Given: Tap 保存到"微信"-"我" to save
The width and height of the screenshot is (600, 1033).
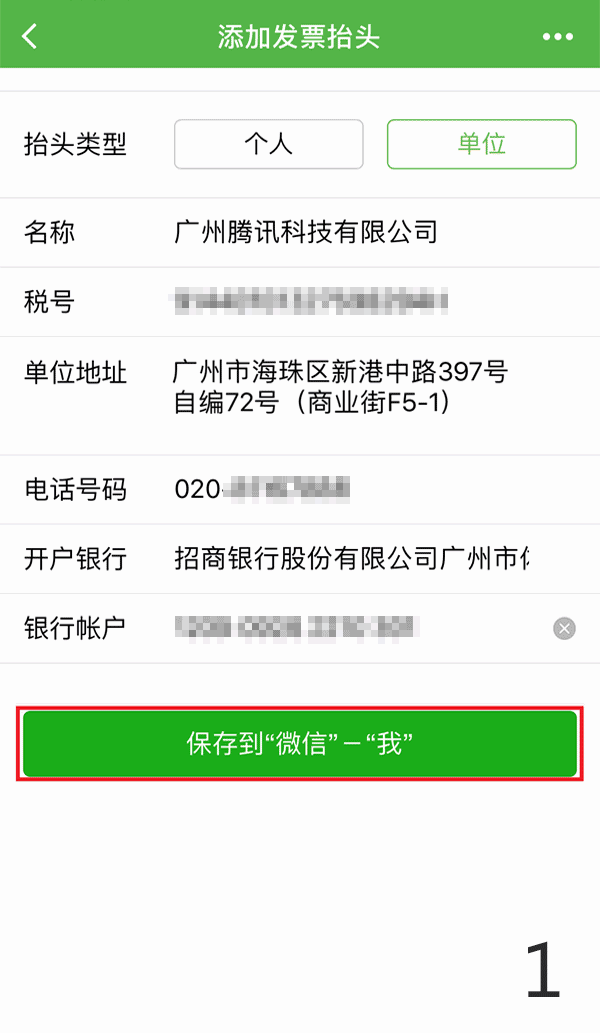Looking at the screenshot, I should point(300,744).
